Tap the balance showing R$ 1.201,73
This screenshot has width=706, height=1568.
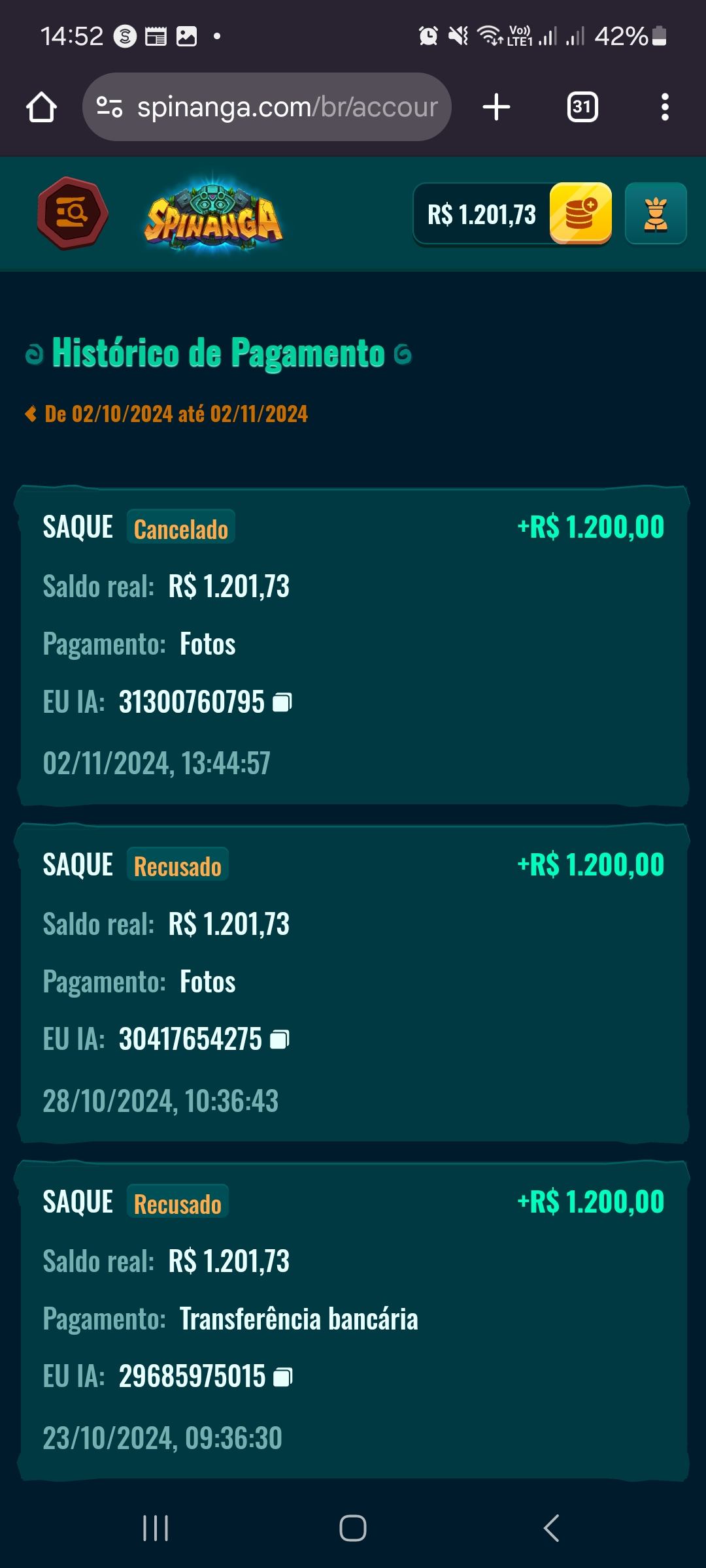tap(482, 214)
